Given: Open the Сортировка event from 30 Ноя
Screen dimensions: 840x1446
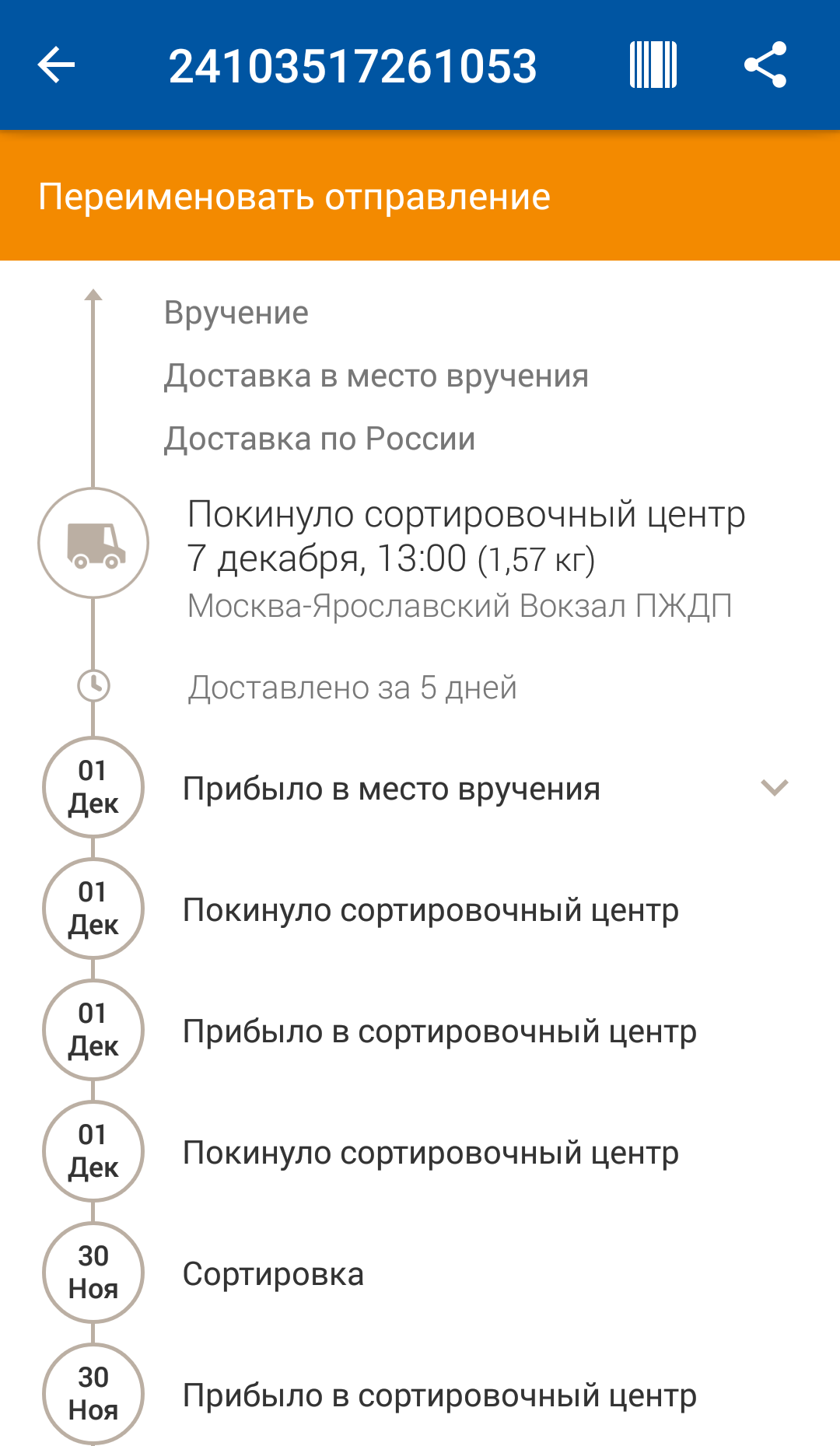Looking at the screenshot, I should (x=420, y=1273).
